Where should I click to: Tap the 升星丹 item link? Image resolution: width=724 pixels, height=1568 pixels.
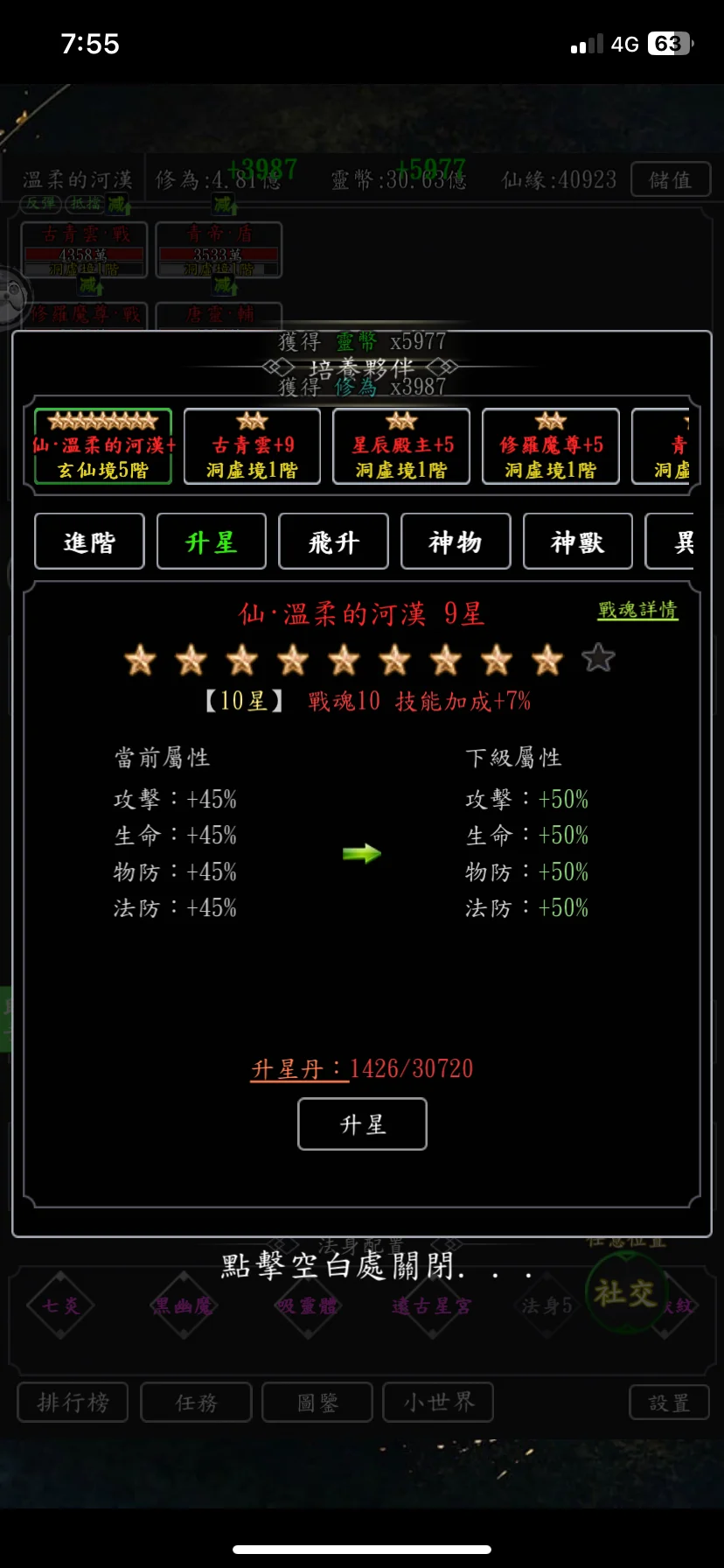point(298,1069)
